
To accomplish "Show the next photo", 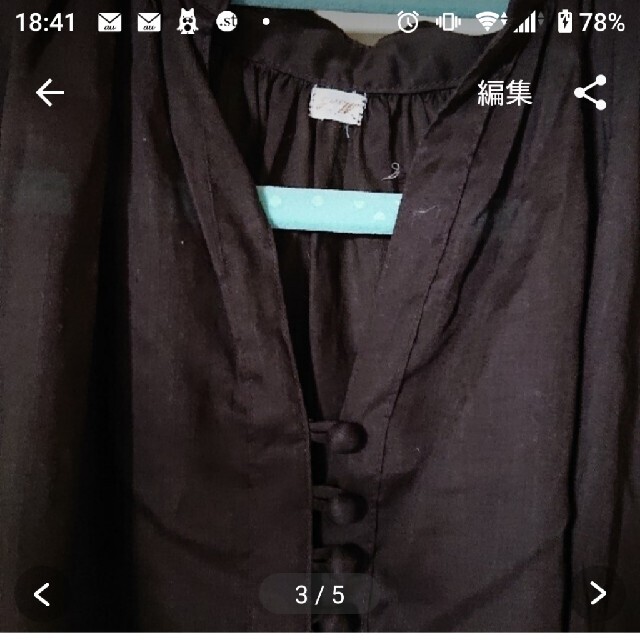I will 597,594.
